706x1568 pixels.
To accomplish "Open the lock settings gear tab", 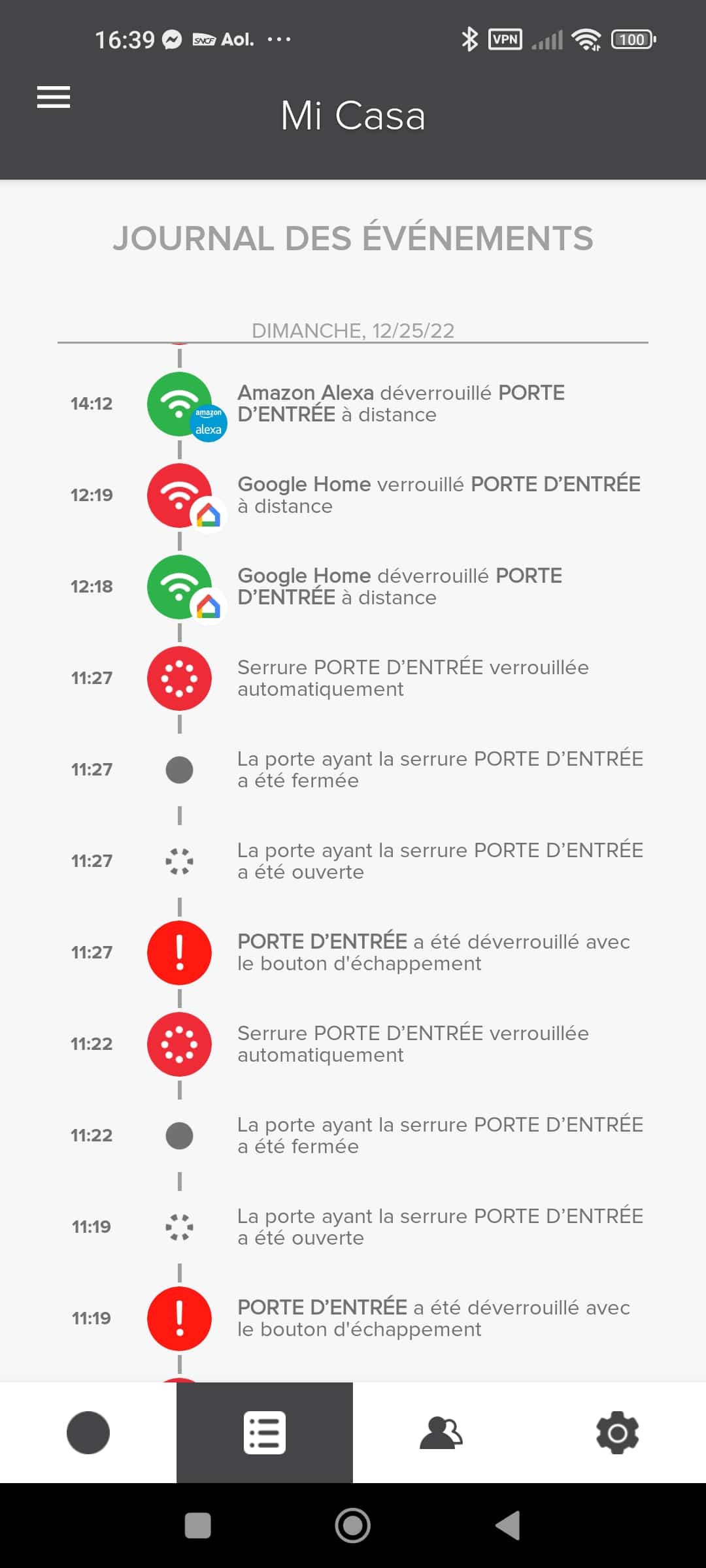I will click(x=618, y=1433).
